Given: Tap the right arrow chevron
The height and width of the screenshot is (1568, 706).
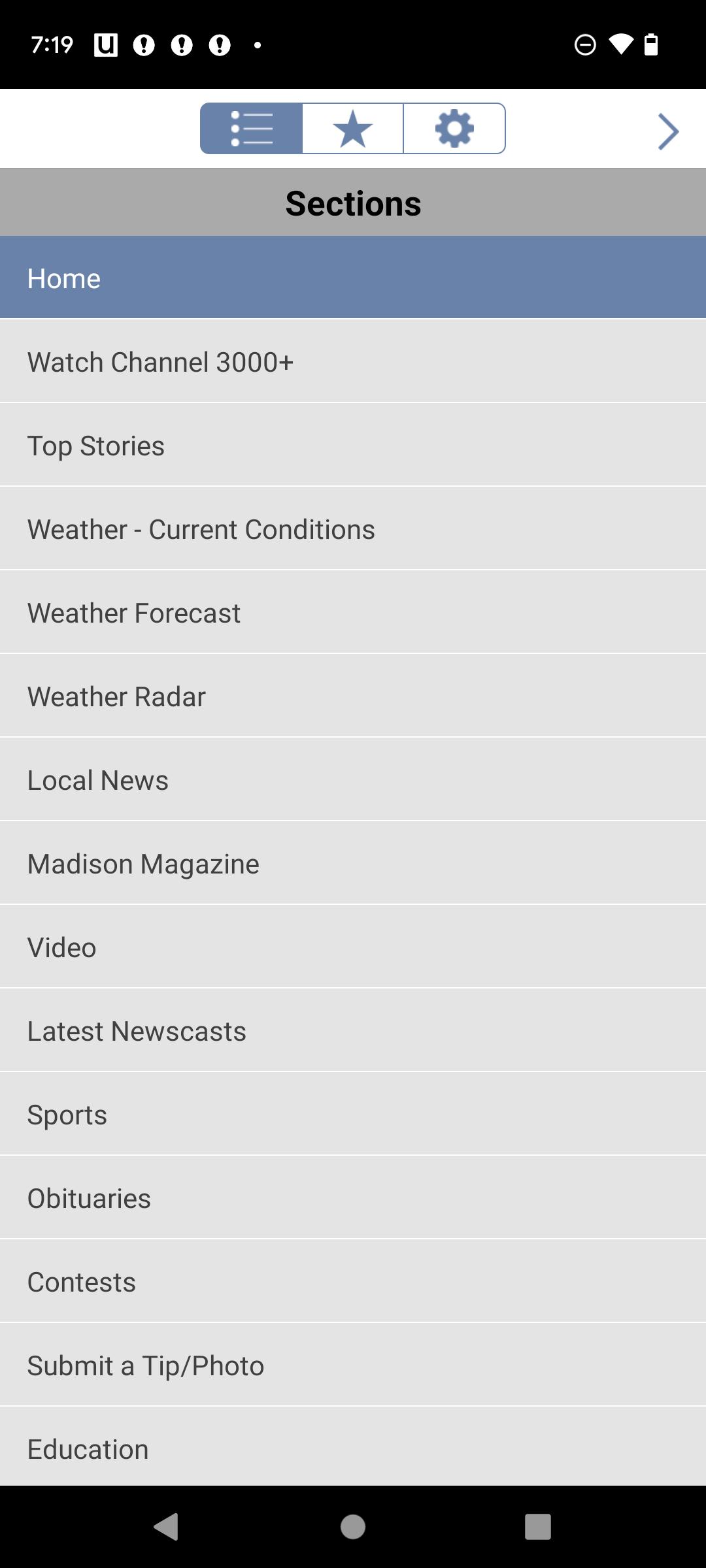Looking at the screenshot, I should 668,131.
